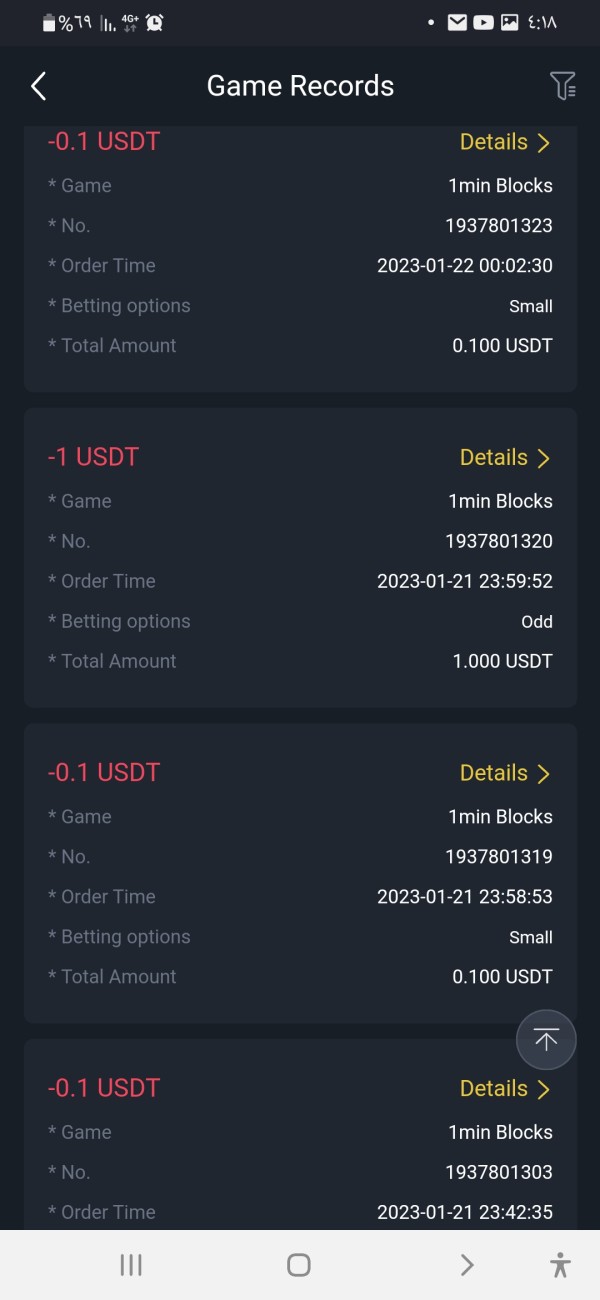The image size is (600, 1300).
Task: Open Details for record No. 1937801323
Action: (505, 142)
